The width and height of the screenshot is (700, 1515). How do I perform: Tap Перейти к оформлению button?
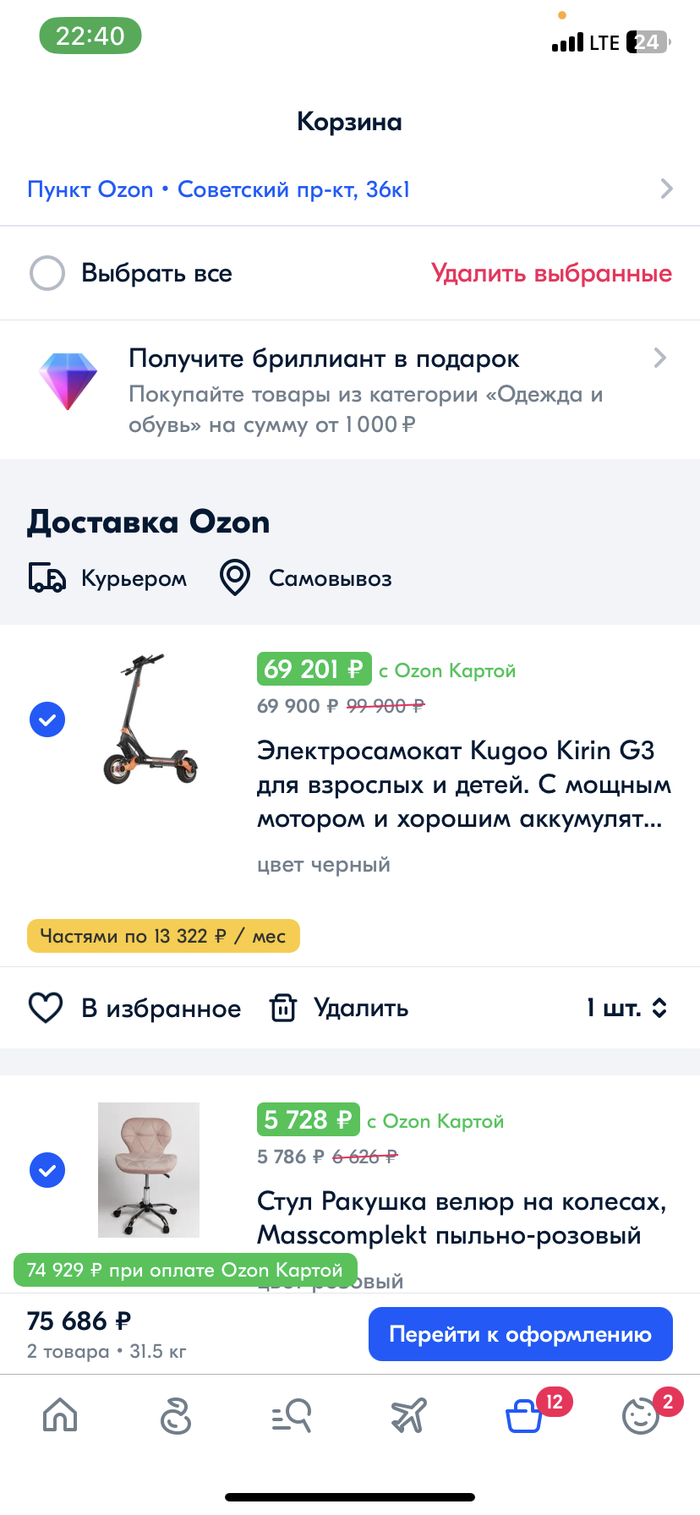pos(520,1334)
